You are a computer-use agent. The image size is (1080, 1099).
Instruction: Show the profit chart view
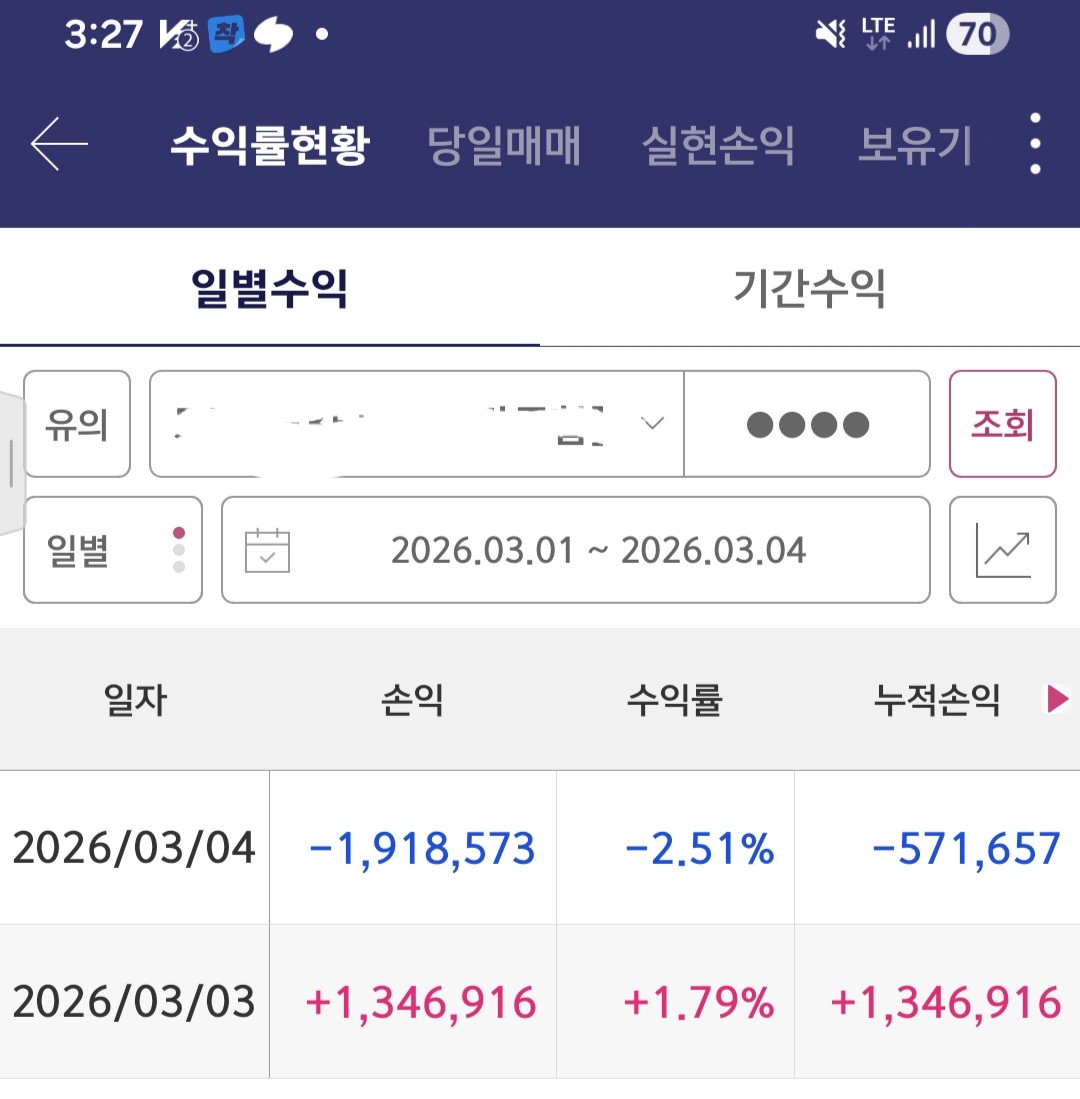(x=1002, y=550)
